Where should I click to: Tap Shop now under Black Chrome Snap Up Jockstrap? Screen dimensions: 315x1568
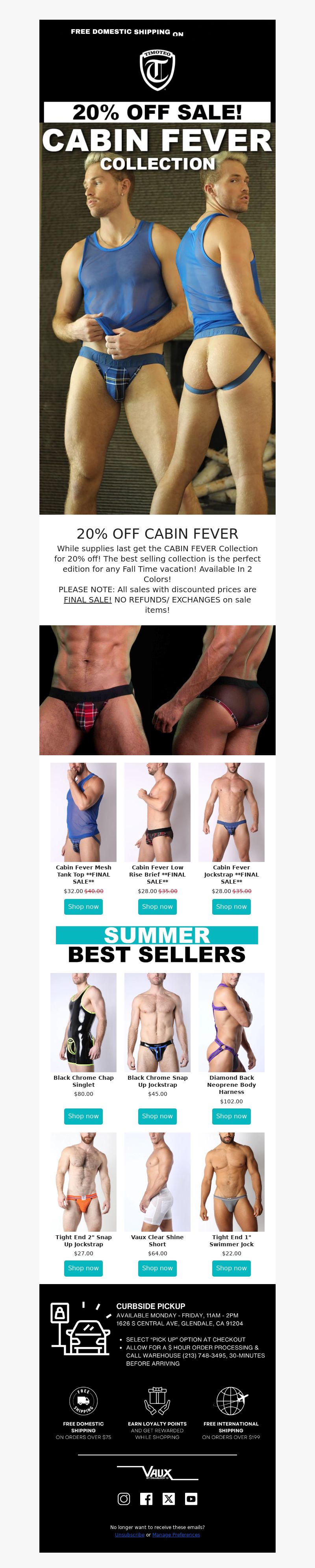click(x=157, y=1116)
